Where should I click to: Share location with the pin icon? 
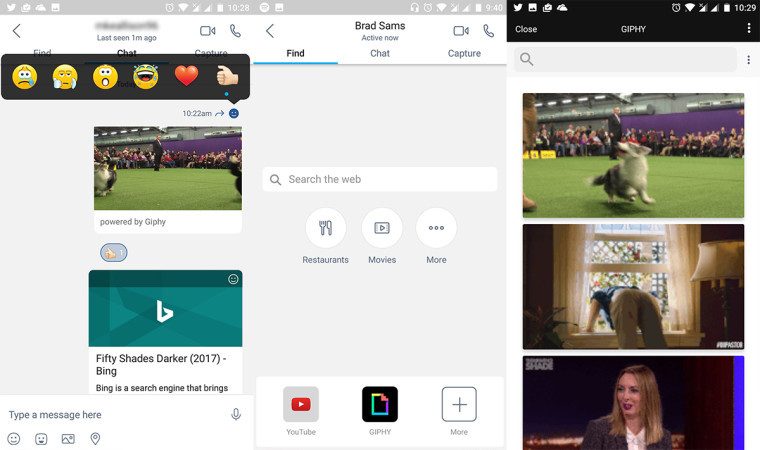pos(95,438)
